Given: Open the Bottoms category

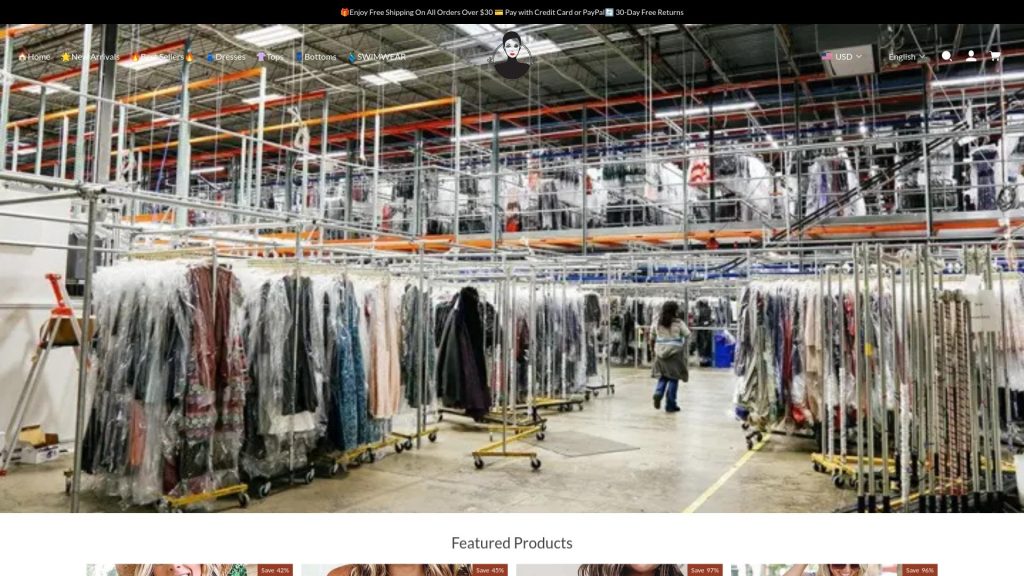Looking at the screenshot, I should 315,57.
